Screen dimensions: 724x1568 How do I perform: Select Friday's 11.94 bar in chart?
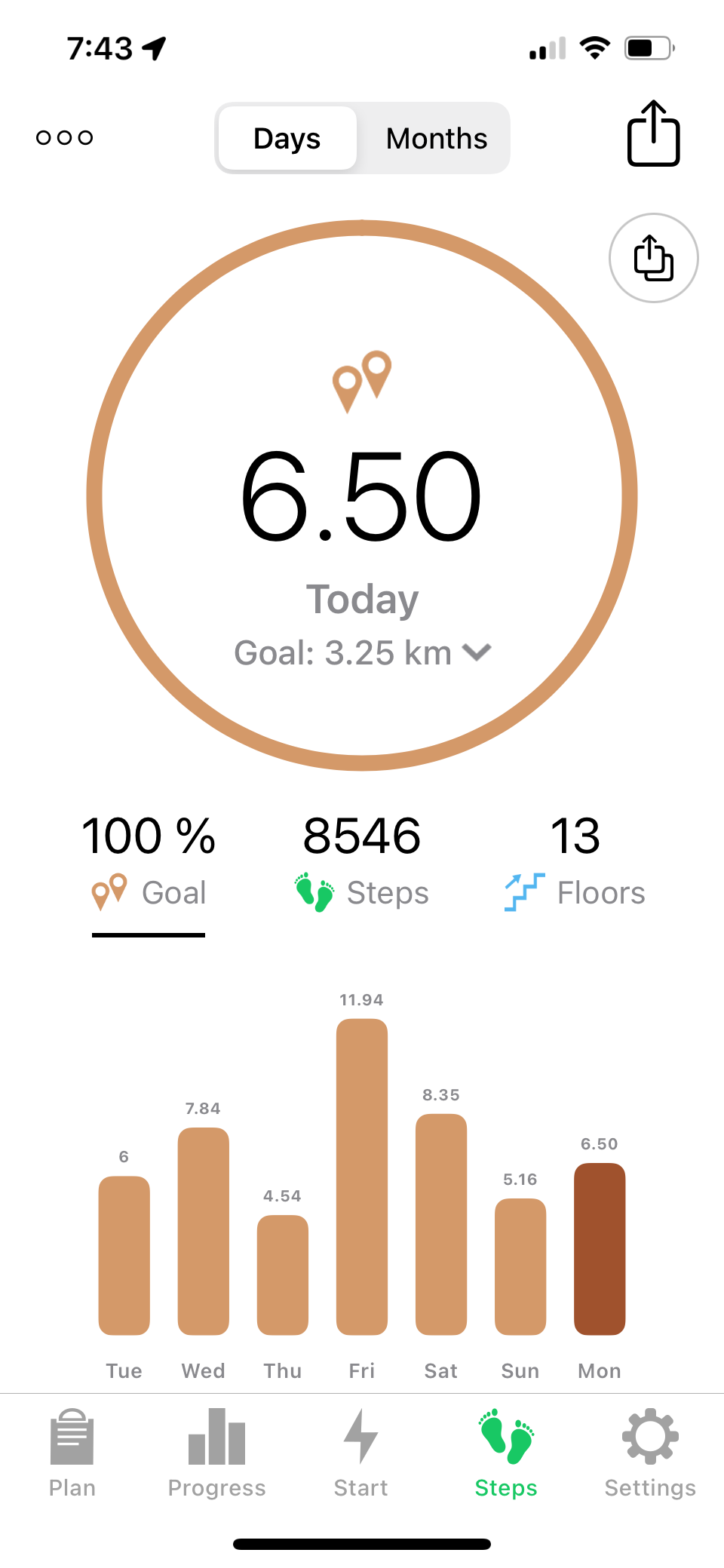[362, 1177]
